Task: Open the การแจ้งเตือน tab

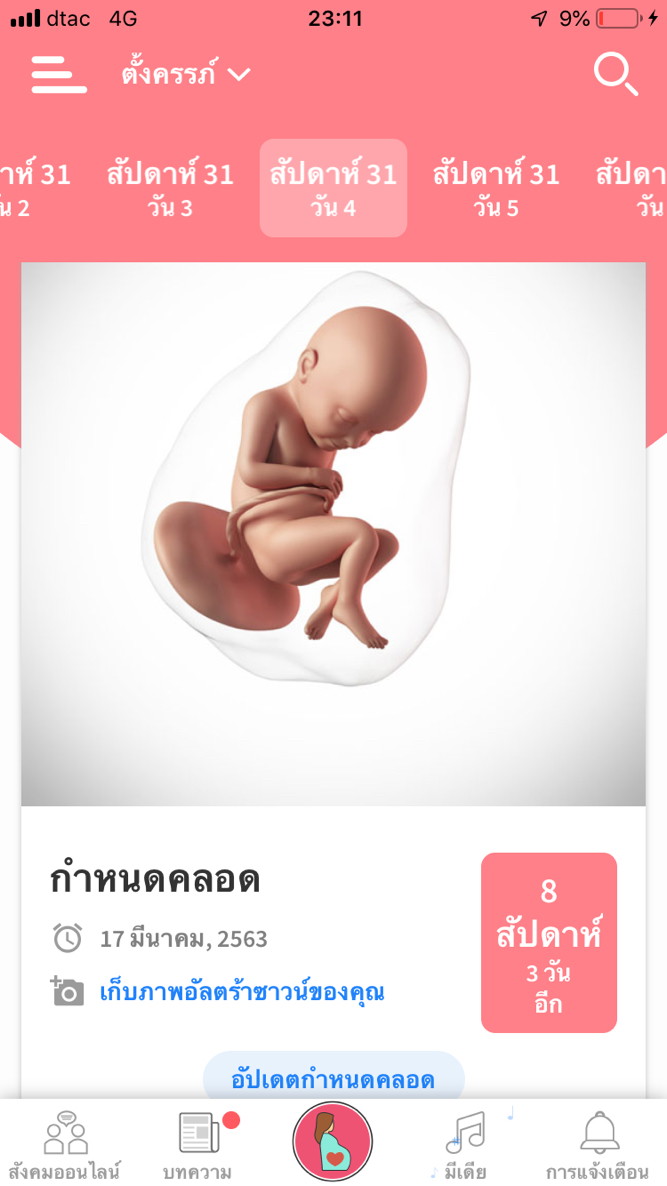Action: click(597, 1144)
